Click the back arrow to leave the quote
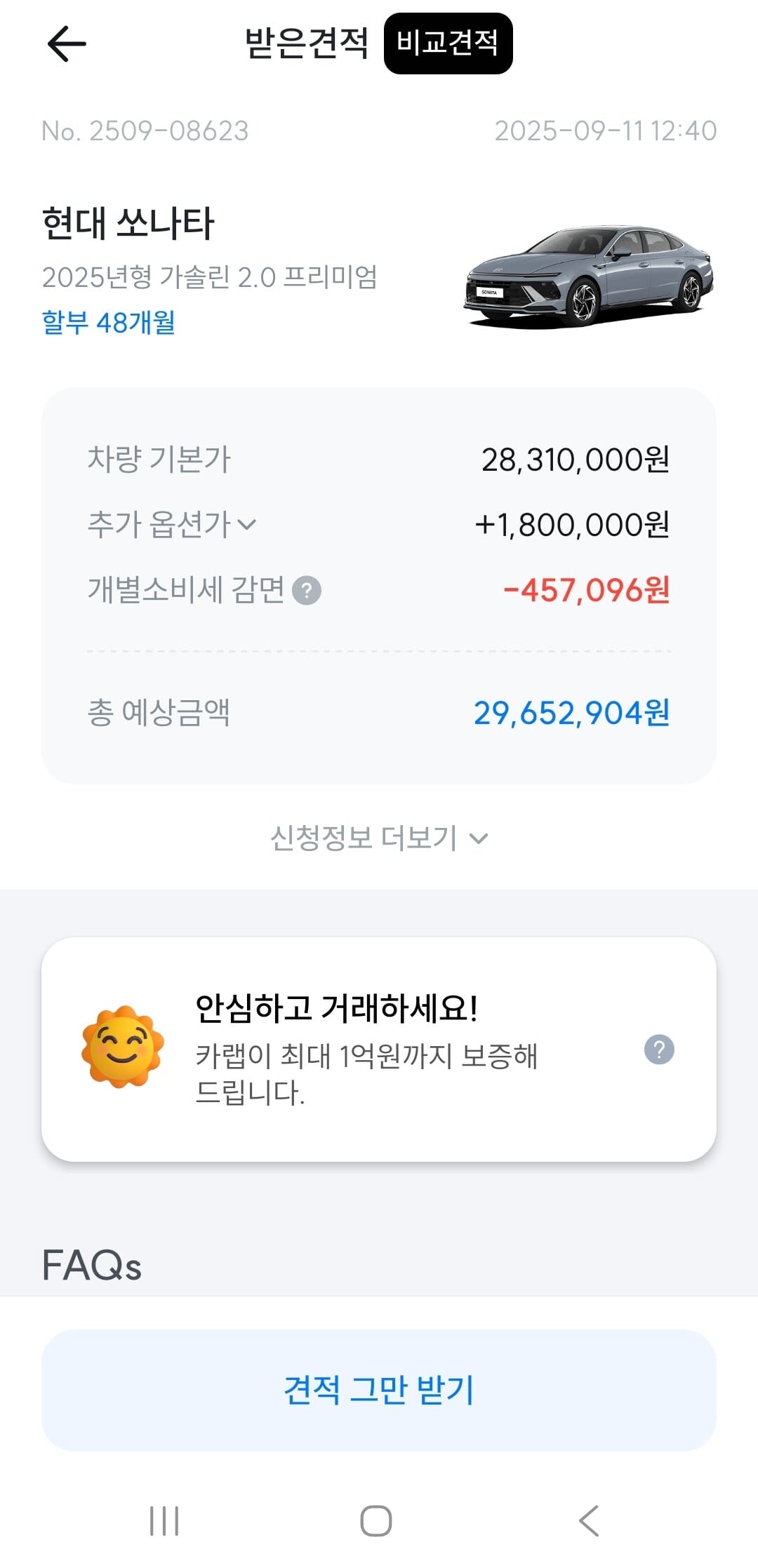 click(63, 43)
